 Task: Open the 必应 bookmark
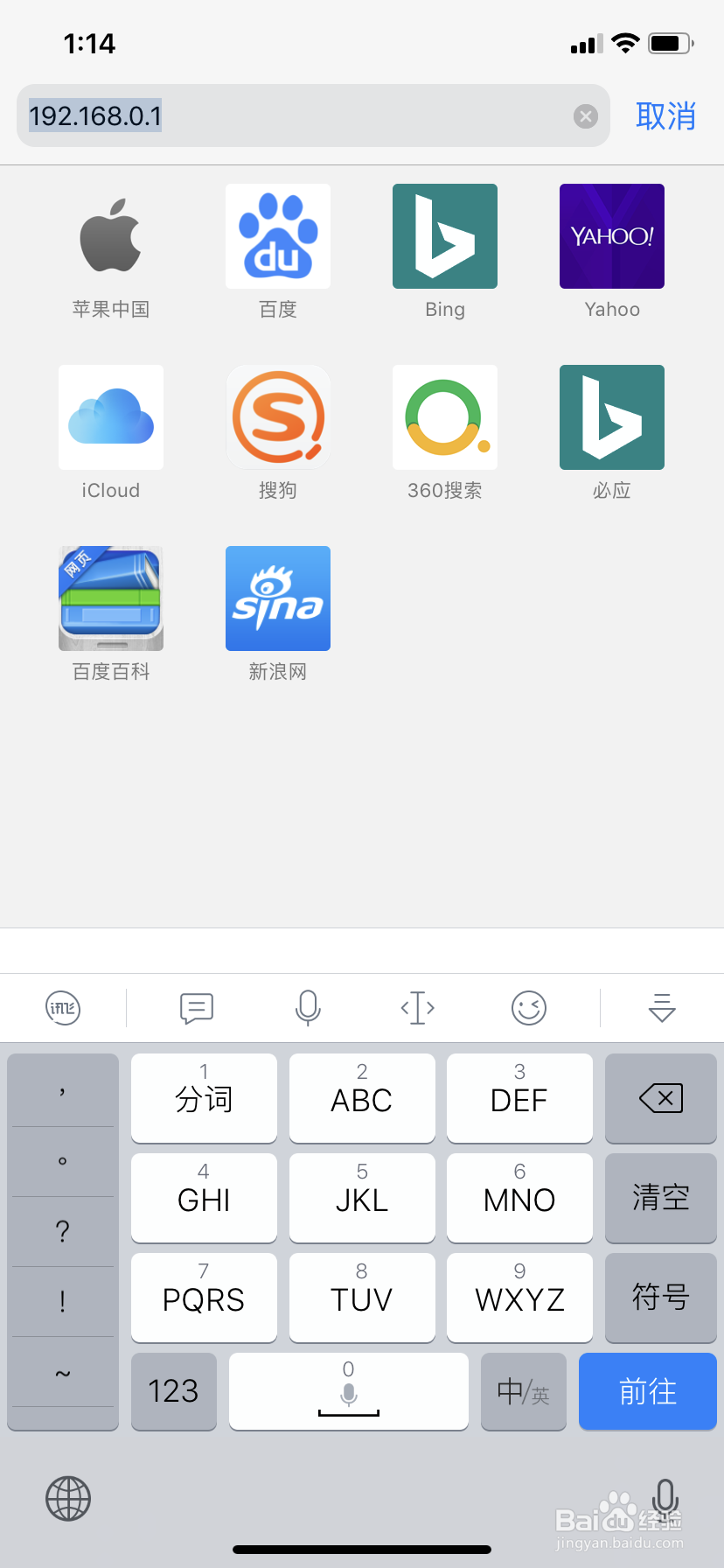612,434
